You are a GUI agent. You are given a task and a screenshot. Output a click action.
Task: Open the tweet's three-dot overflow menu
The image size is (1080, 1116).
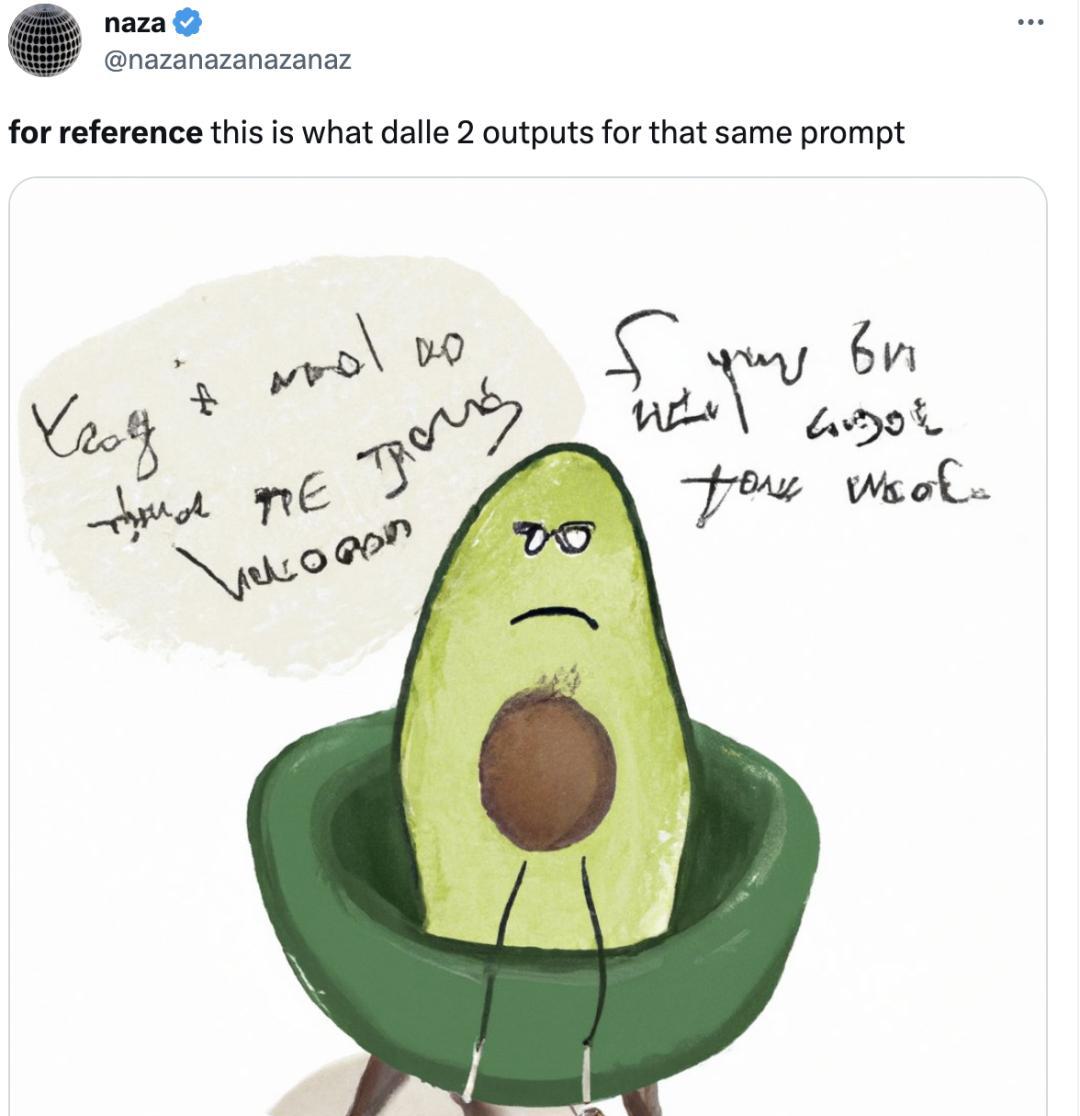pos(1029,22)
